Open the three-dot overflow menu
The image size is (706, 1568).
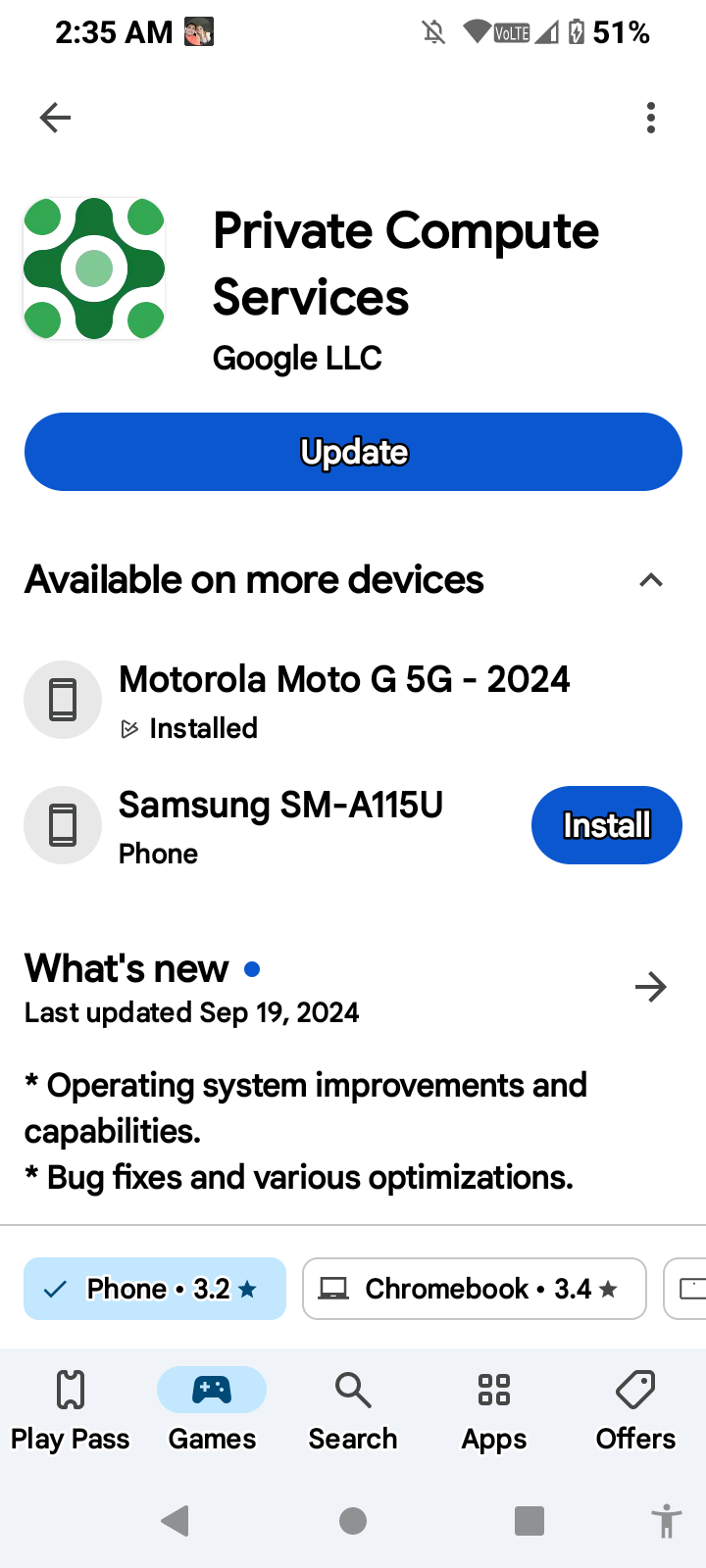(651, 118)
